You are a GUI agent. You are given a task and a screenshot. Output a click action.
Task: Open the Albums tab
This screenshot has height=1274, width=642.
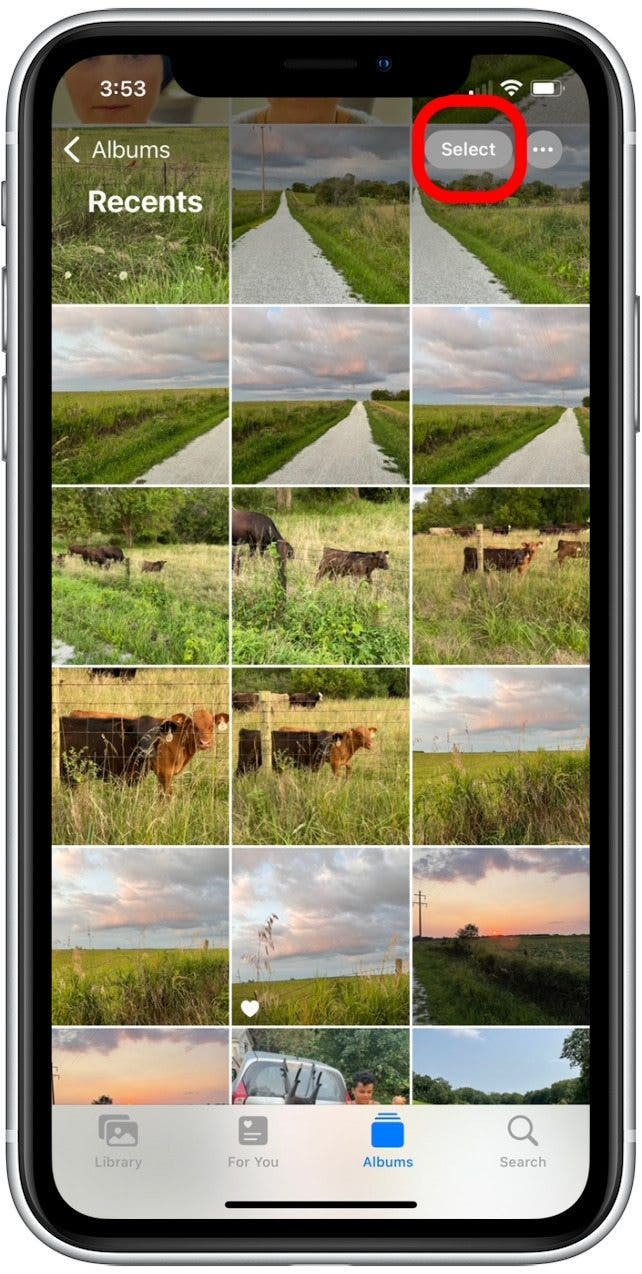coord(387,1141)
